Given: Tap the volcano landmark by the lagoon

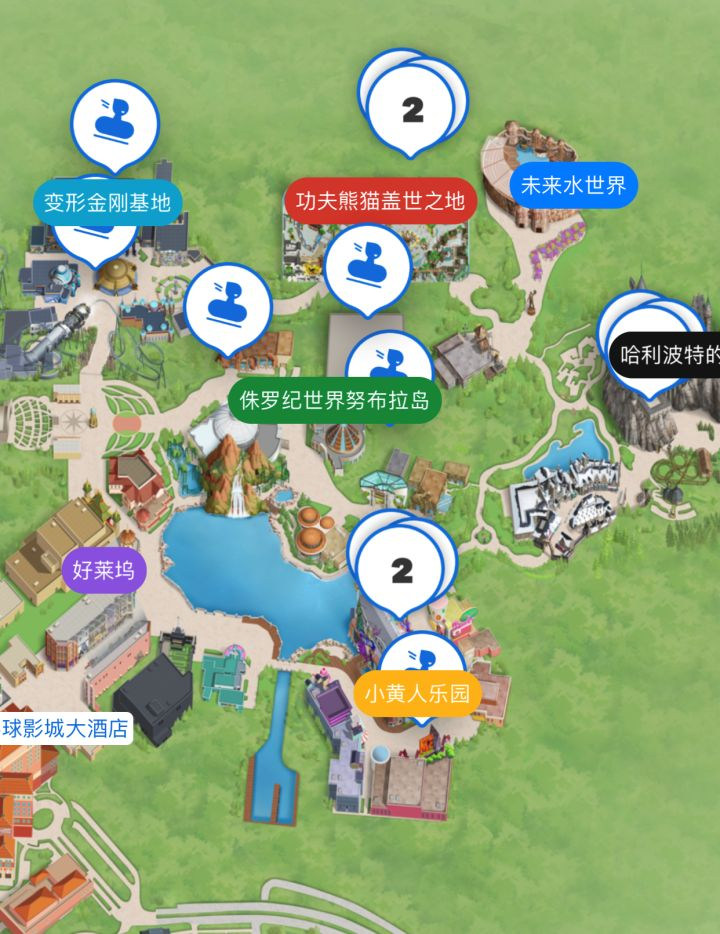Looking at the screenshot, I should pos(235,480).
